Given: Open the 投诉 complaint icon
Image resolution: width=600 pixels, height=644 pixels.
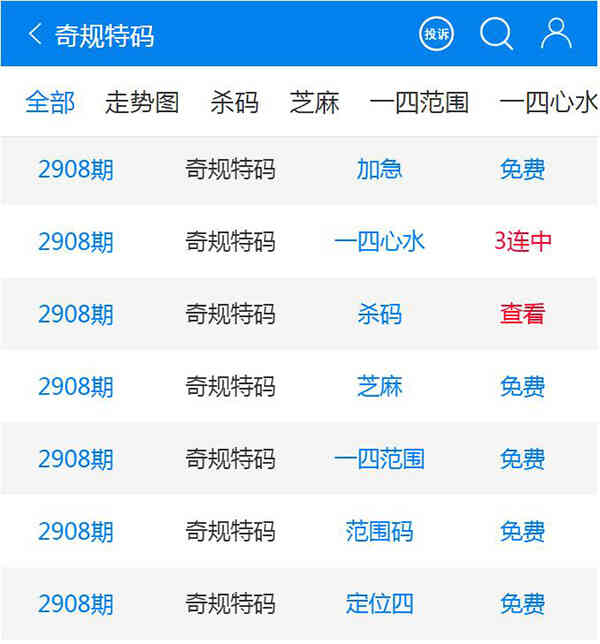Looking at the screenshot, I should (x=436, y=34).
